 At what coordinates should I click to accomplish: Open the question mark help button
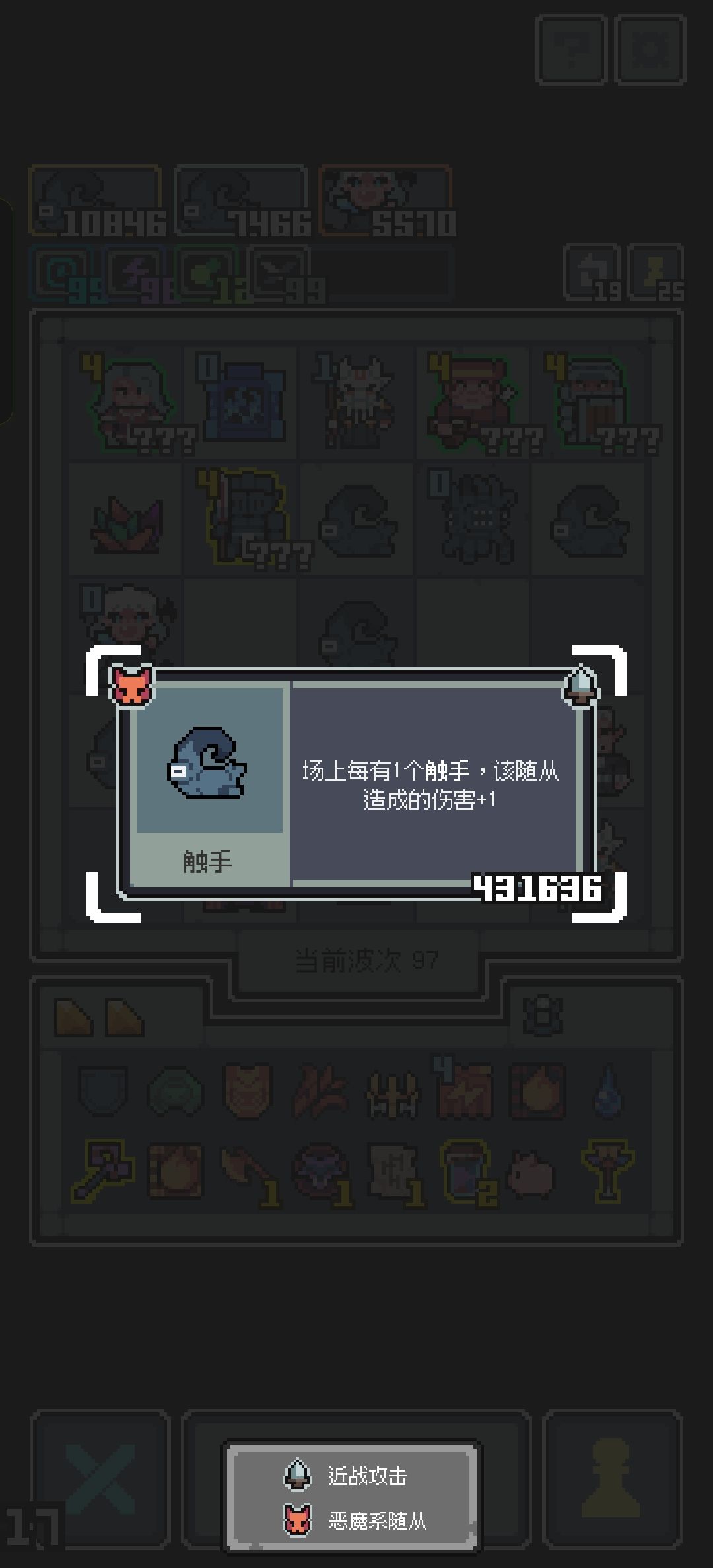point(571,51)
